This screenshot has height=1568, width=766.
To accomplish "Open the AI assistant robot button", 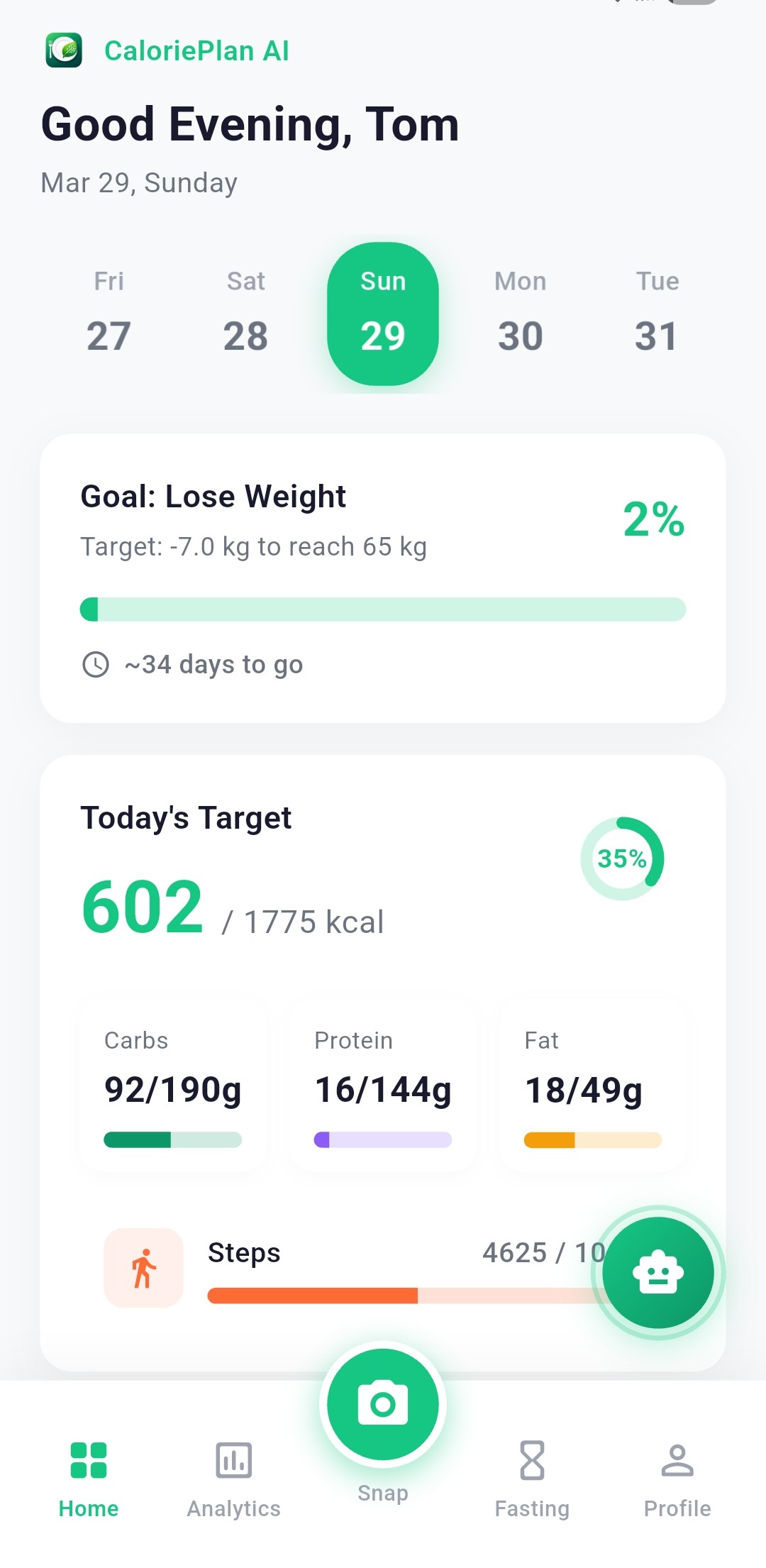I will [x=658, y=1273].
